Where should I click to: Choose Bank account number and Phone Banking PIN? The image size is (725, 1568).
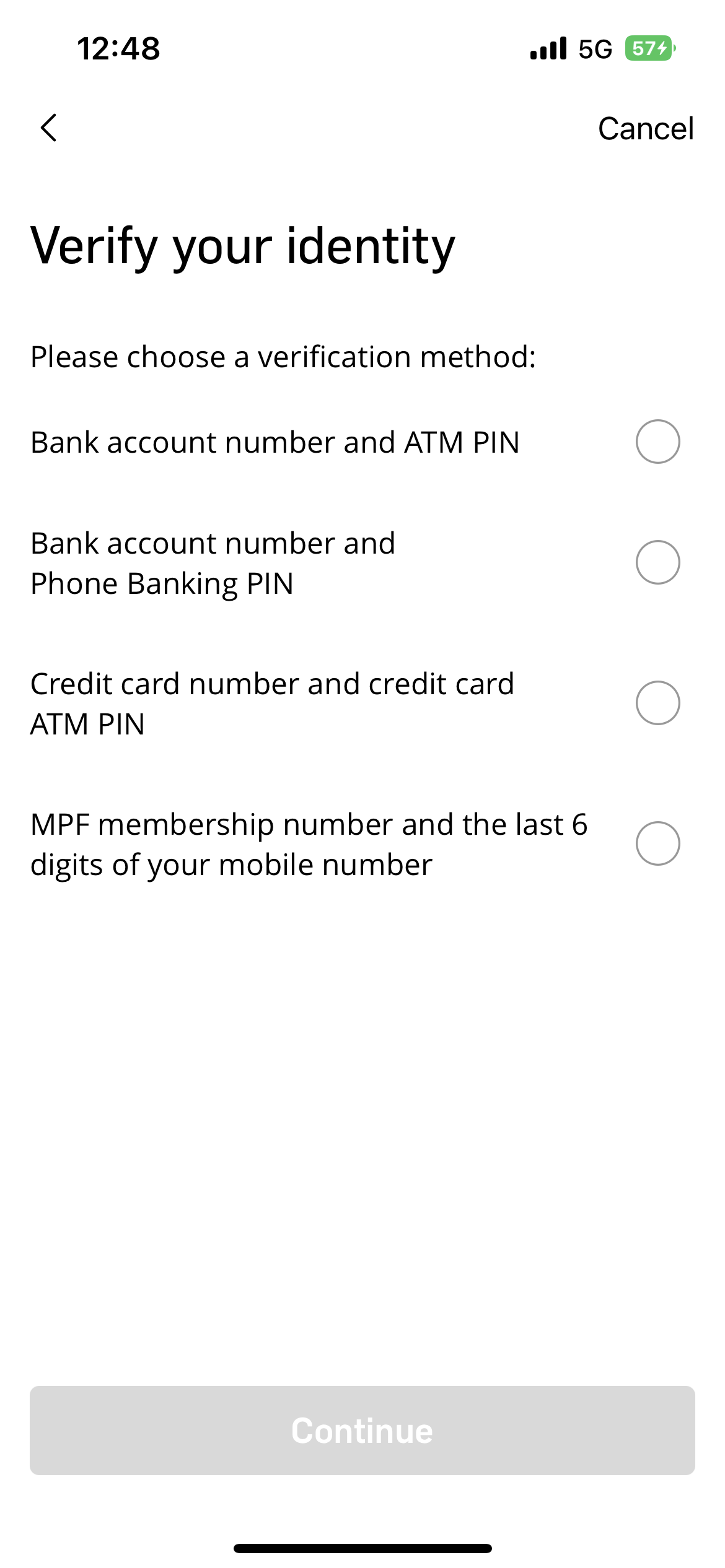point(657,562)
